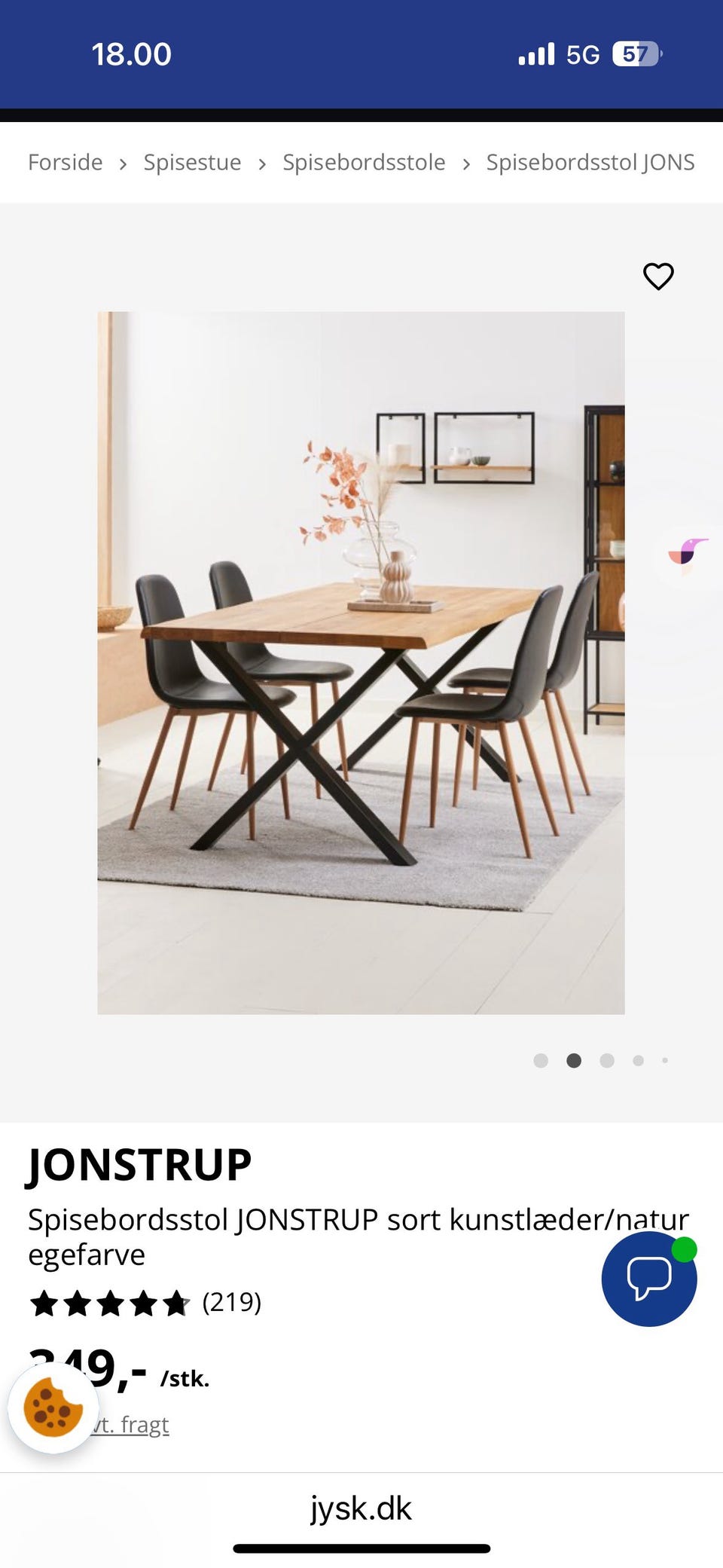Go to Forside via breadcrumb
Viewport: 723px width, 1568px height.
(x=65, y=162)
